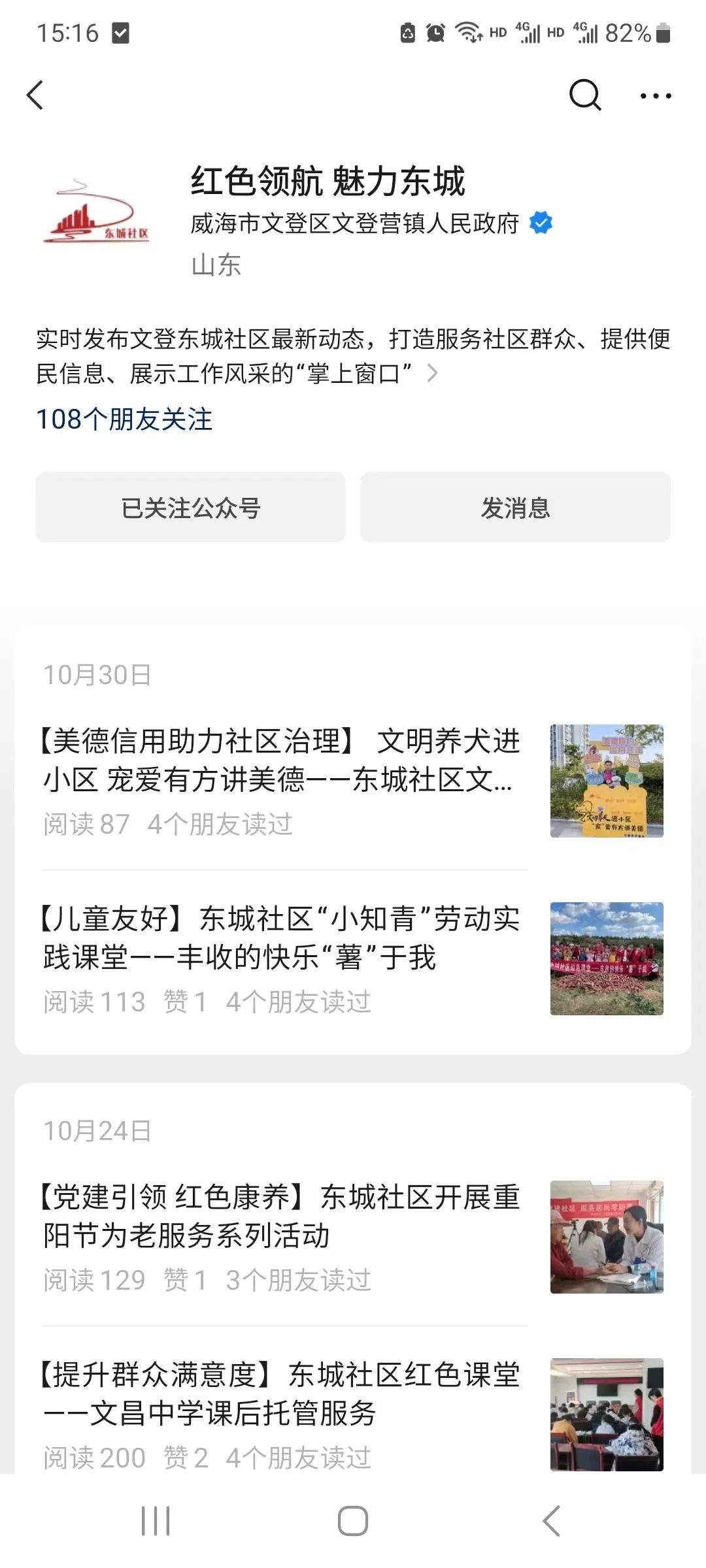Screen dimensions: 706x1568
Task: Tap 发消息 to message the account
Action: (x=515, y=508)
